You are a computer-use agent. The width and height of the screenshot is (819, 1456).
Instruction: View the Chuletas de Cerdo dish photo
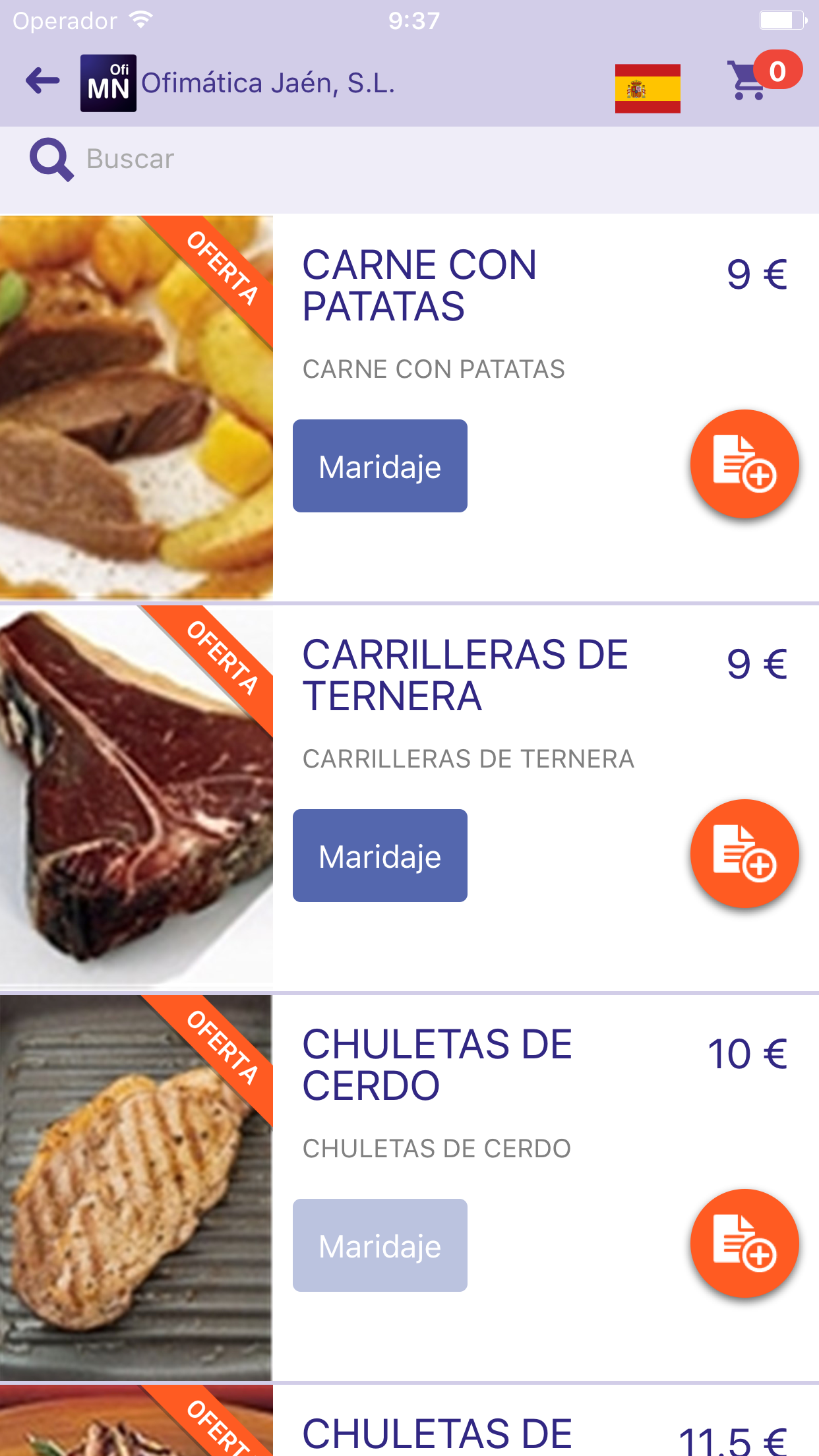(136, 1187)
